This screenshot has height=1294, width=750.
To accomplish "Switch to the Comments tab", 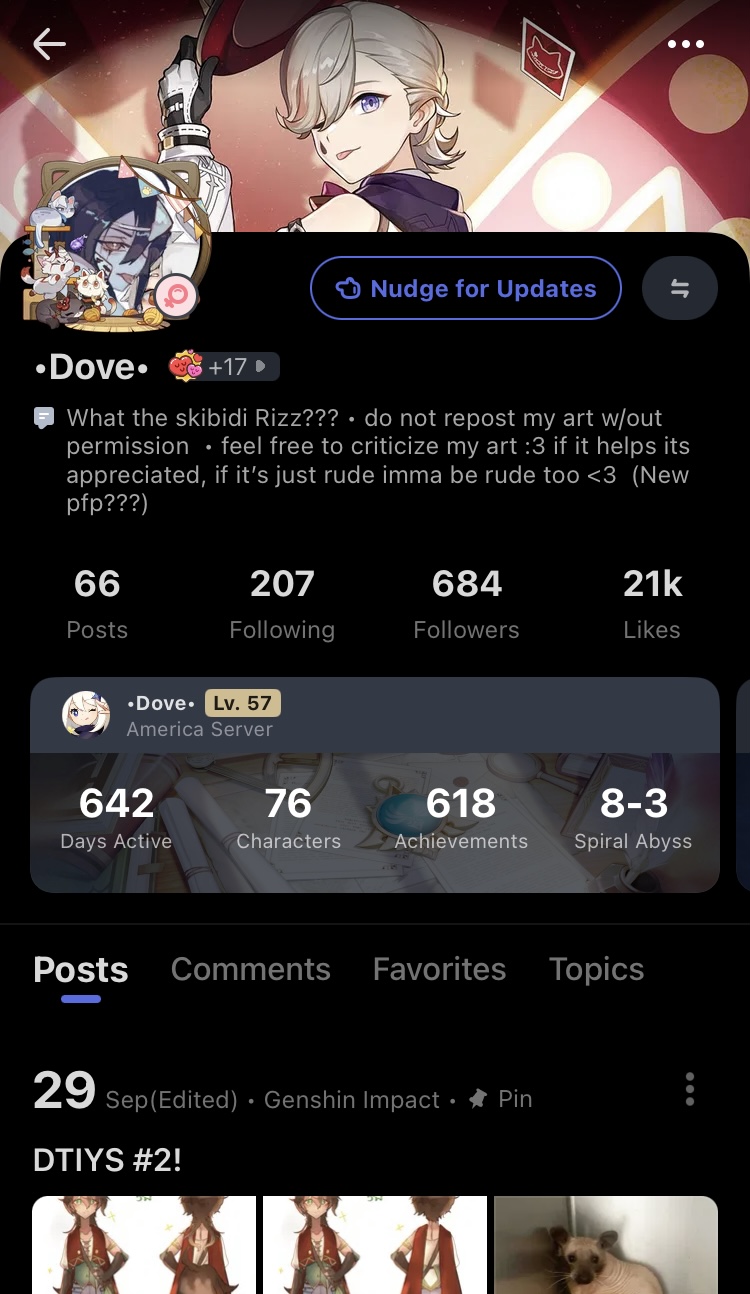I will (x=251, y=969).
